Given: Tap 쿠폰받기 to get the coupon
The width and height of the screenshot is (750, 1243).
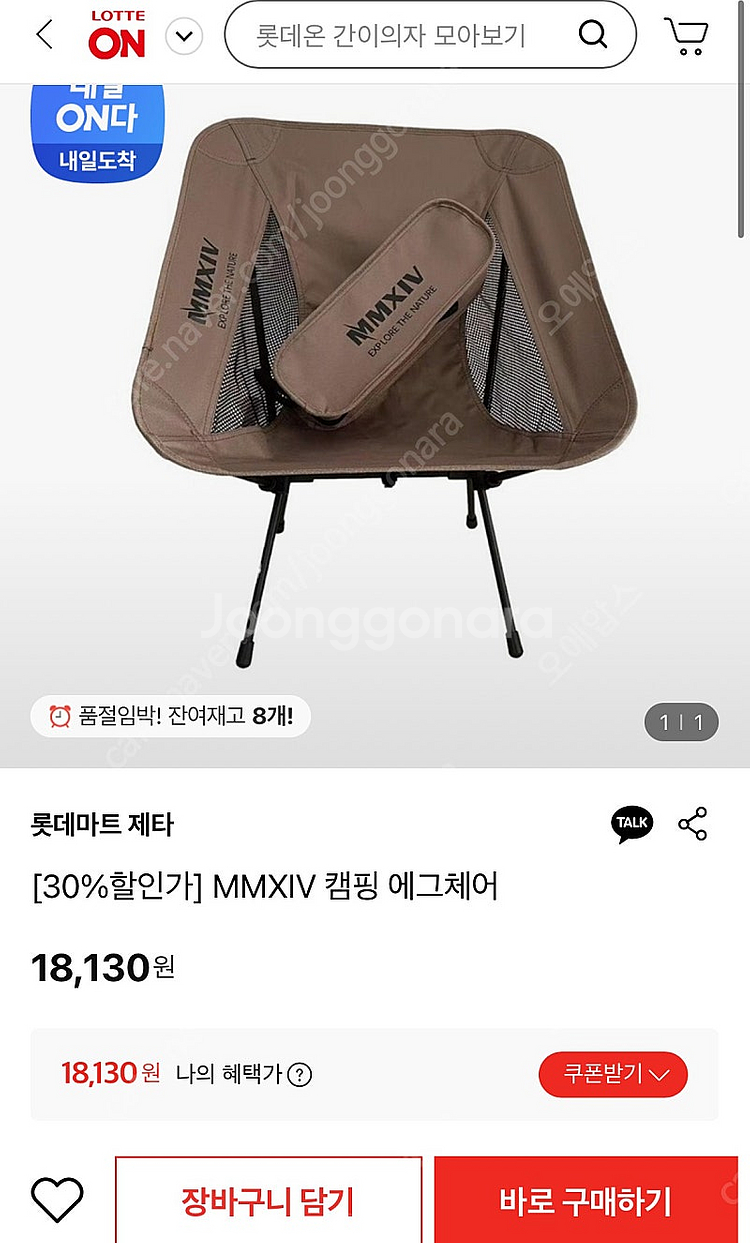Looking at the screenshot, I should (x=613, y=1075).
